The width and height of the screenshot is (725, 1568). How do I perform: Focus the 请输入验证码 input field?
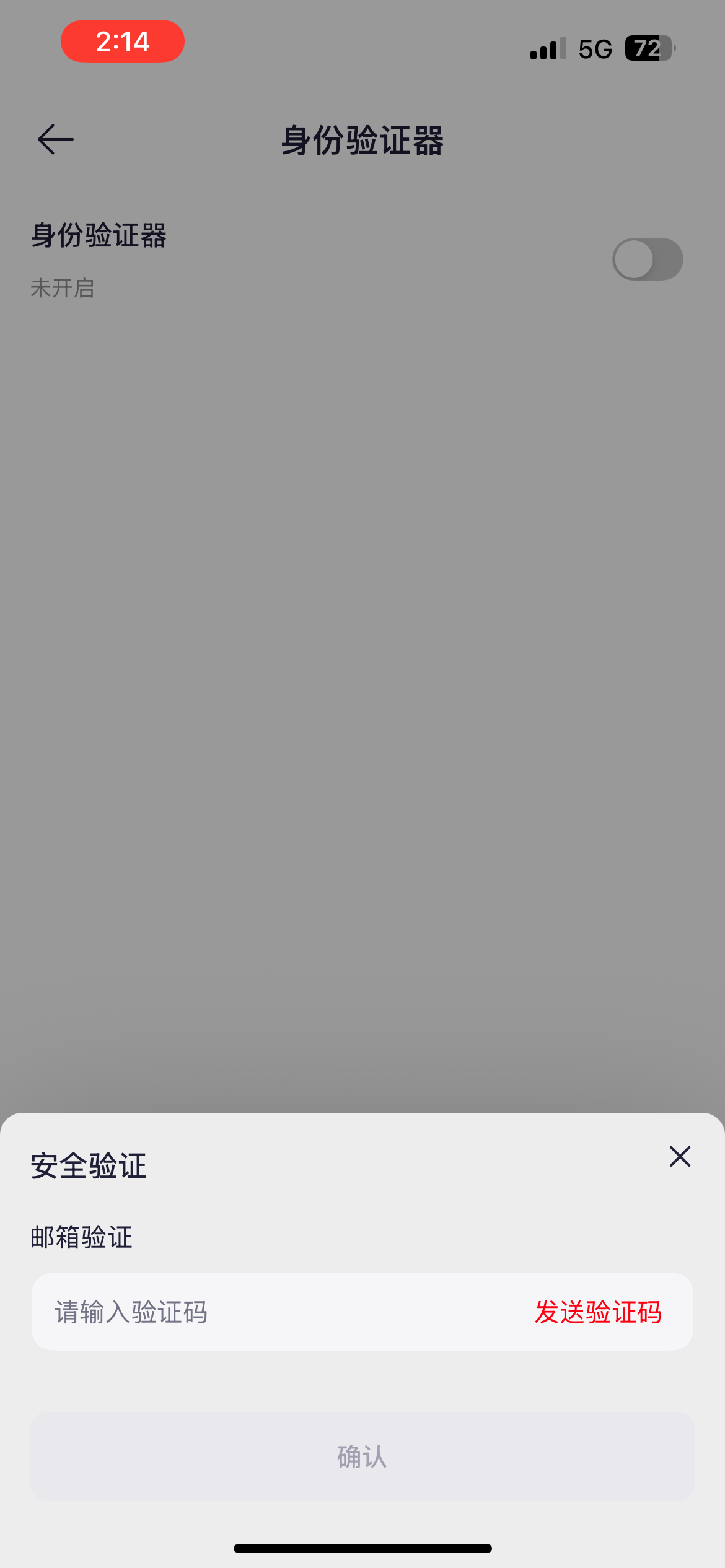point(279,1312)
